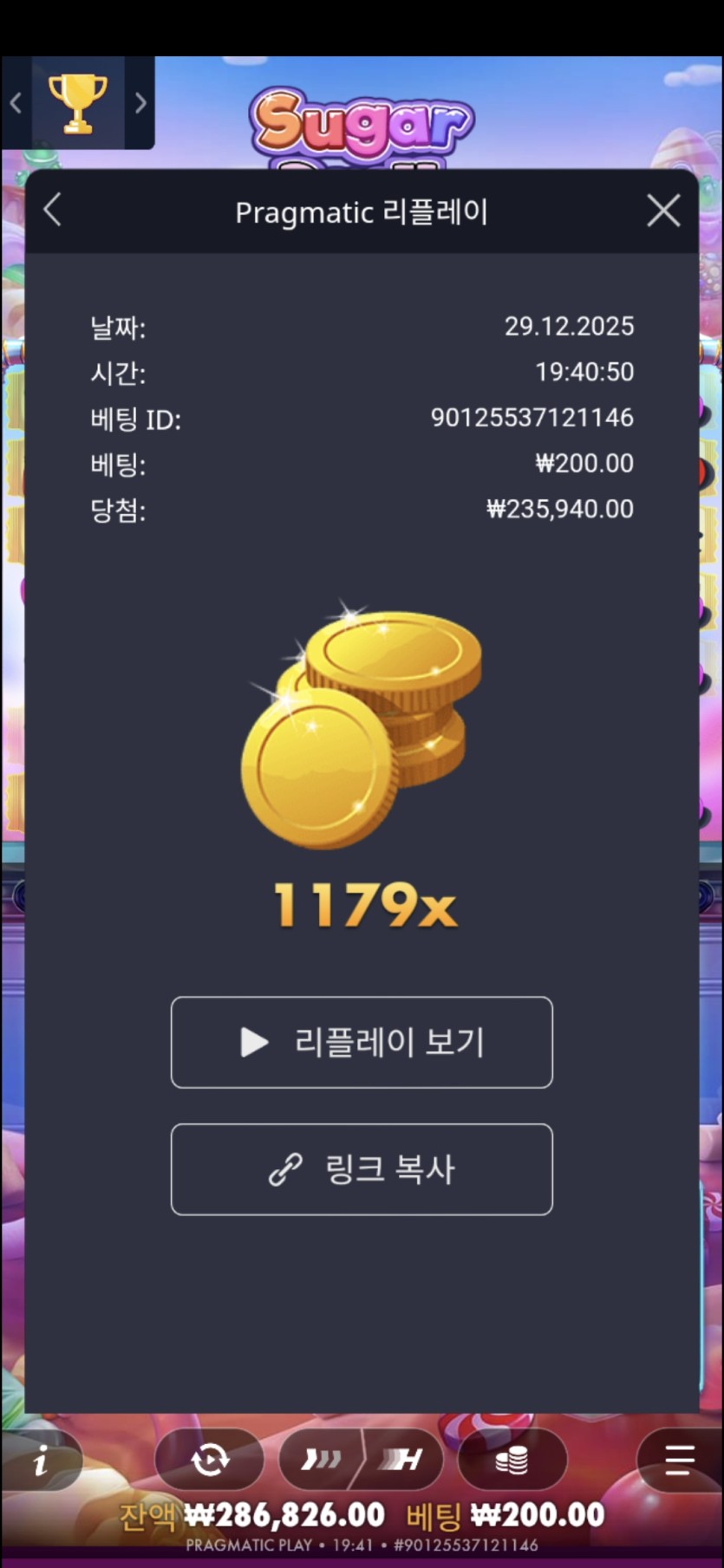This screenshot has width=724, height=1568.
Task: Open the game info button
Action: tap(41, 1462)
